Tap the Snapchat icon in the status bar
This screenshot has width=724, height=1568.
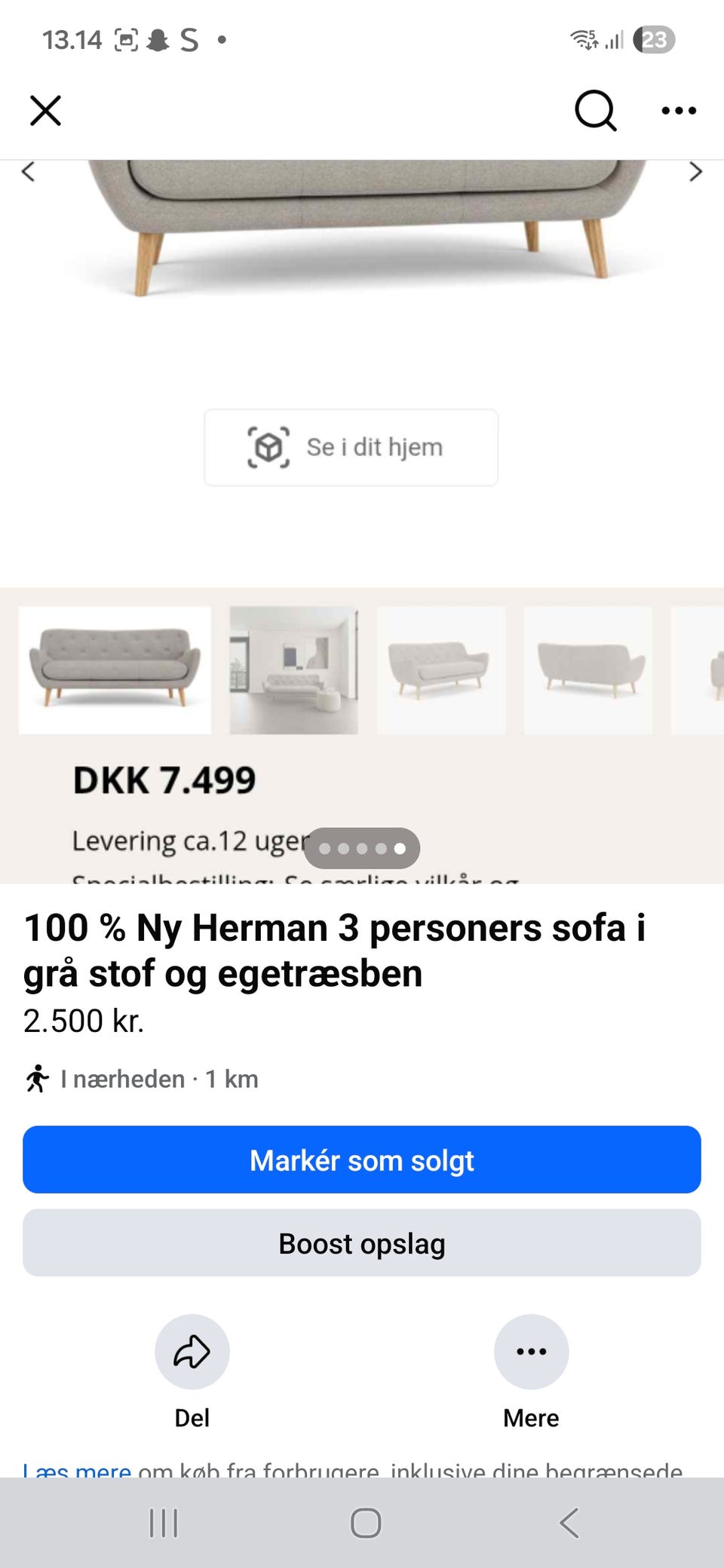tap(157, 39)
